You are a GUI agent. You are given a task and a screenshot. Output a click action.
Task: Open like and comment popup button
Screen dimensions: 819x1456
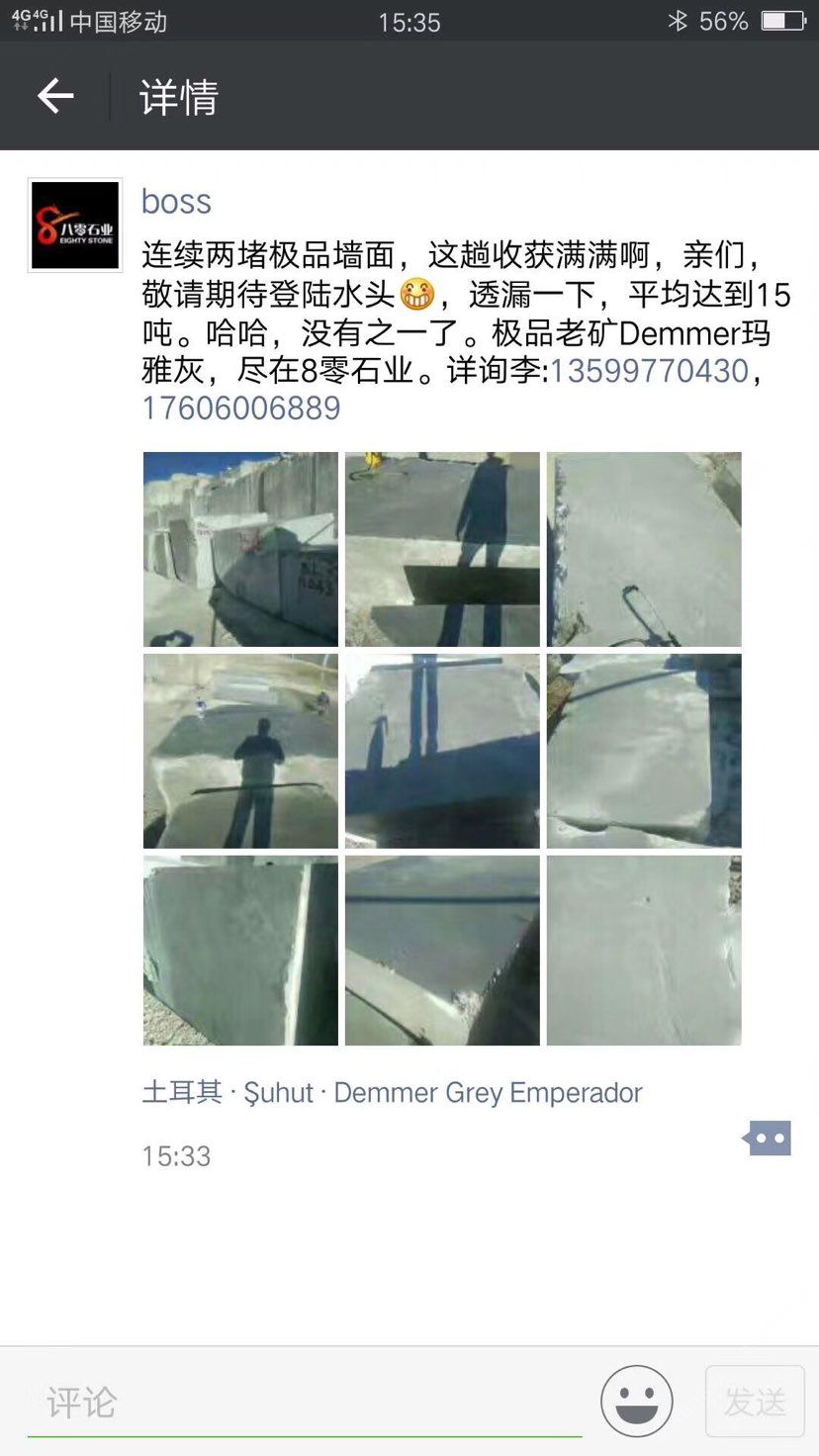pyautogui.click(x=768, y=1138)
